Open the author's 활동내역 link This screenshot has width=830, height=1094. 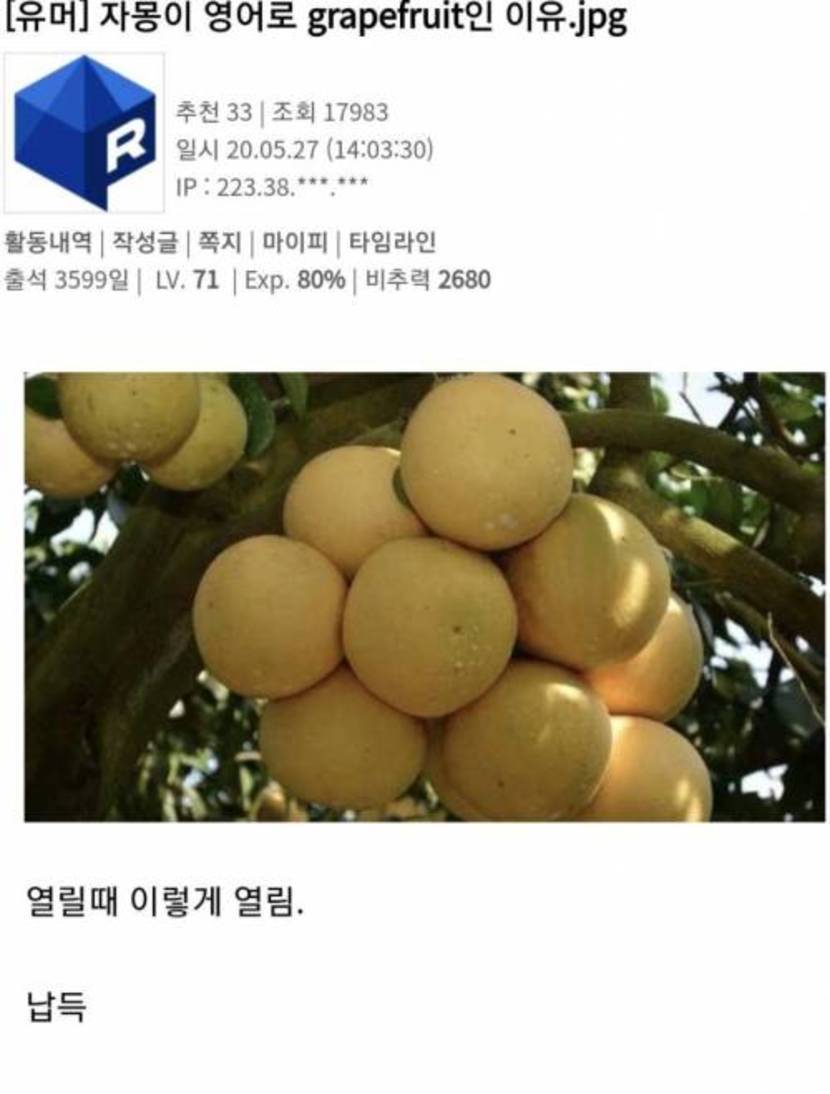48,243
